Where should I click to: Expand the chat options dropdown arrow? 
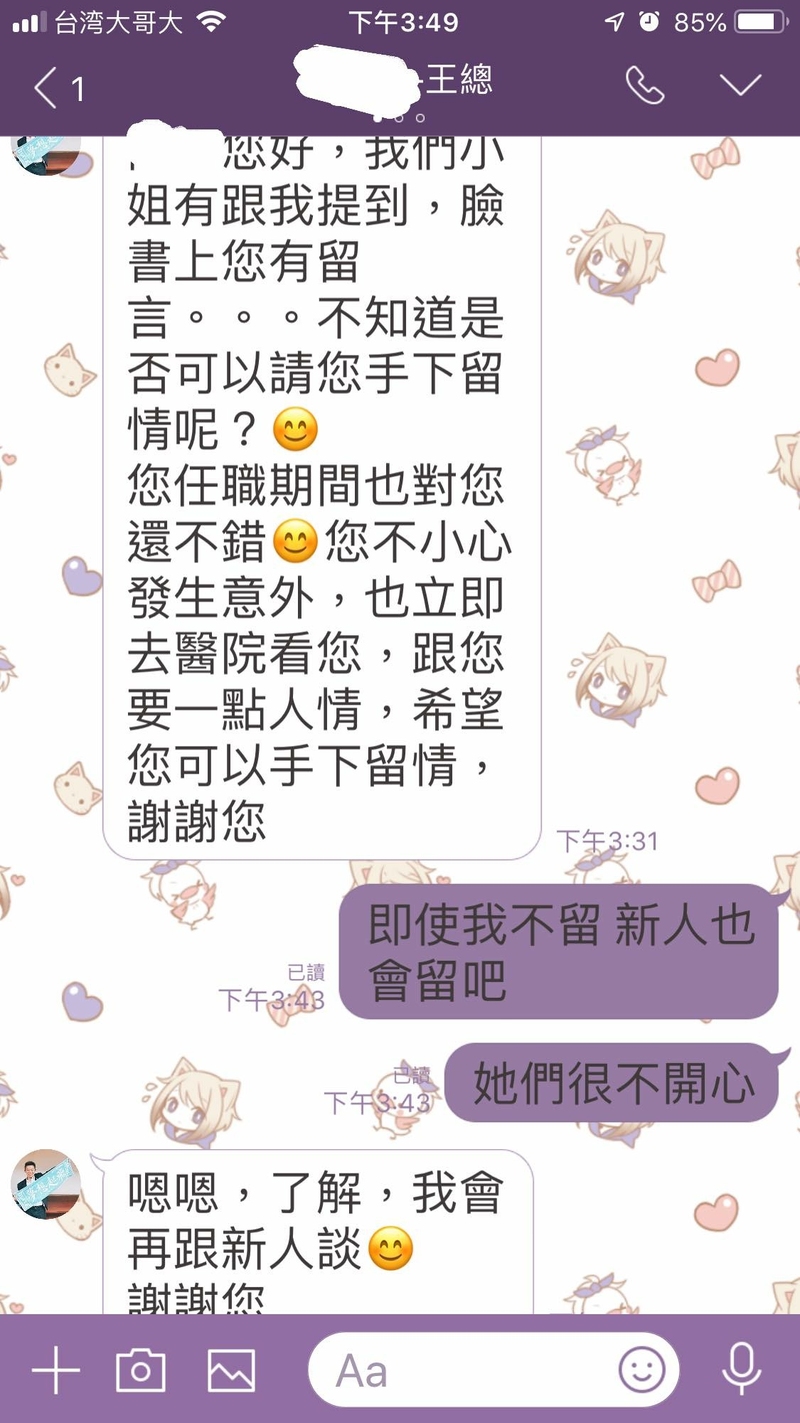[740, 86]
